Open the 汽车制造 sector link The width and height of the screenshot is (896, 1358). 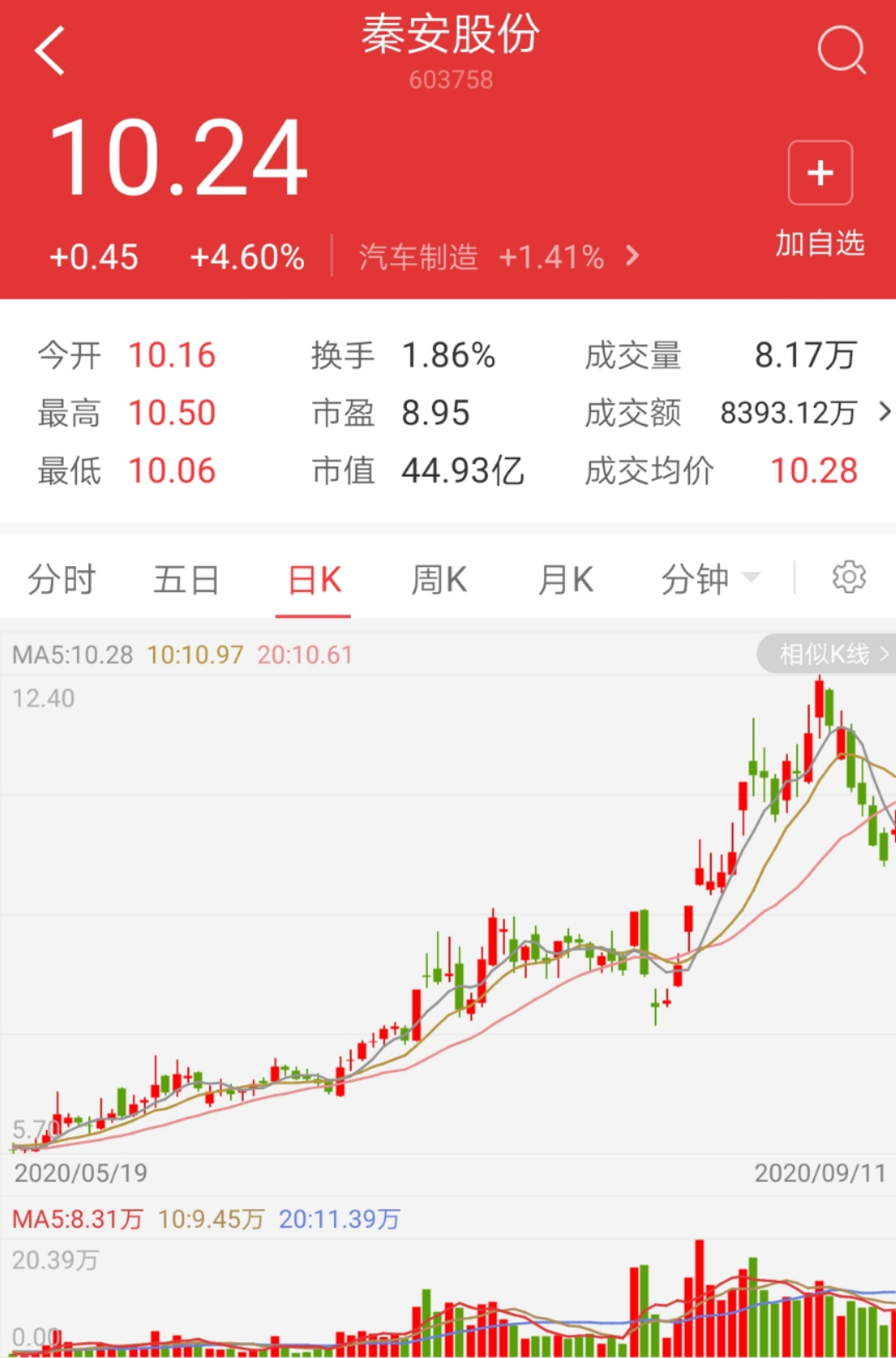498,256
